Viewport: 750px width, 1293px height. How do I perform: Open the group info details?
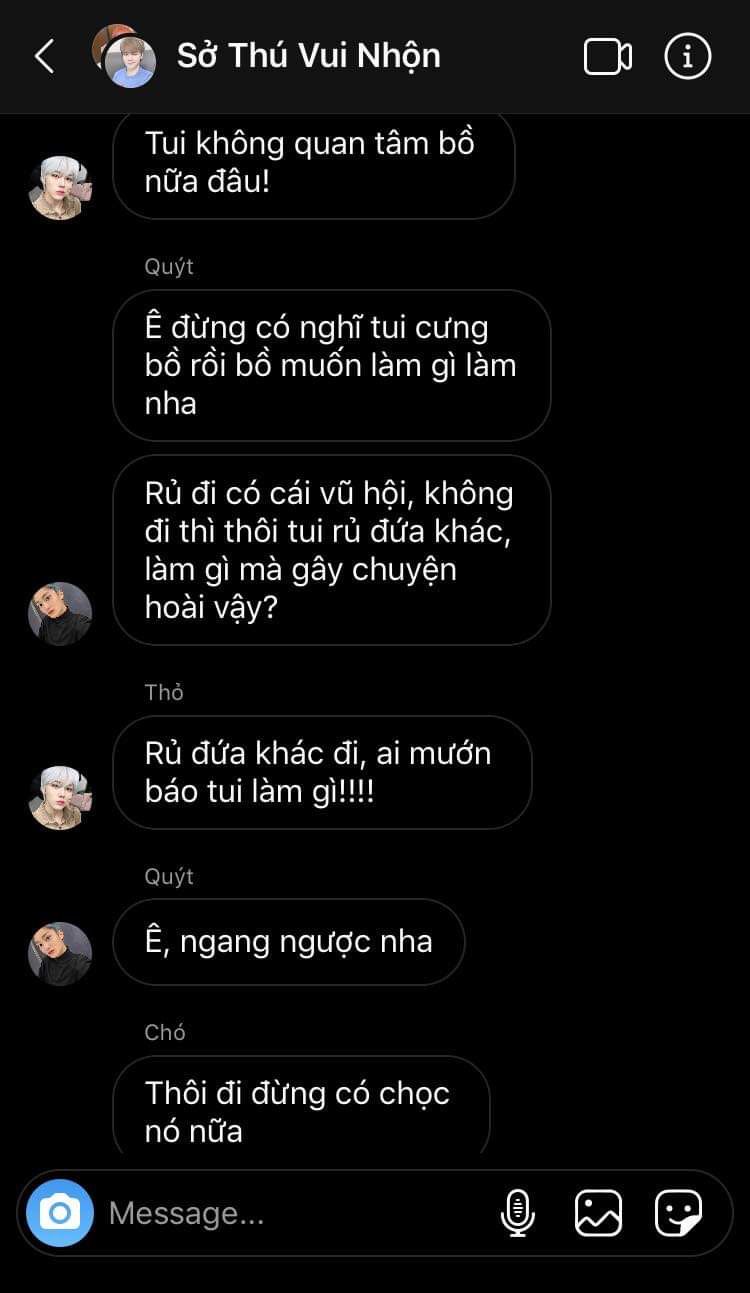point(688,57)
